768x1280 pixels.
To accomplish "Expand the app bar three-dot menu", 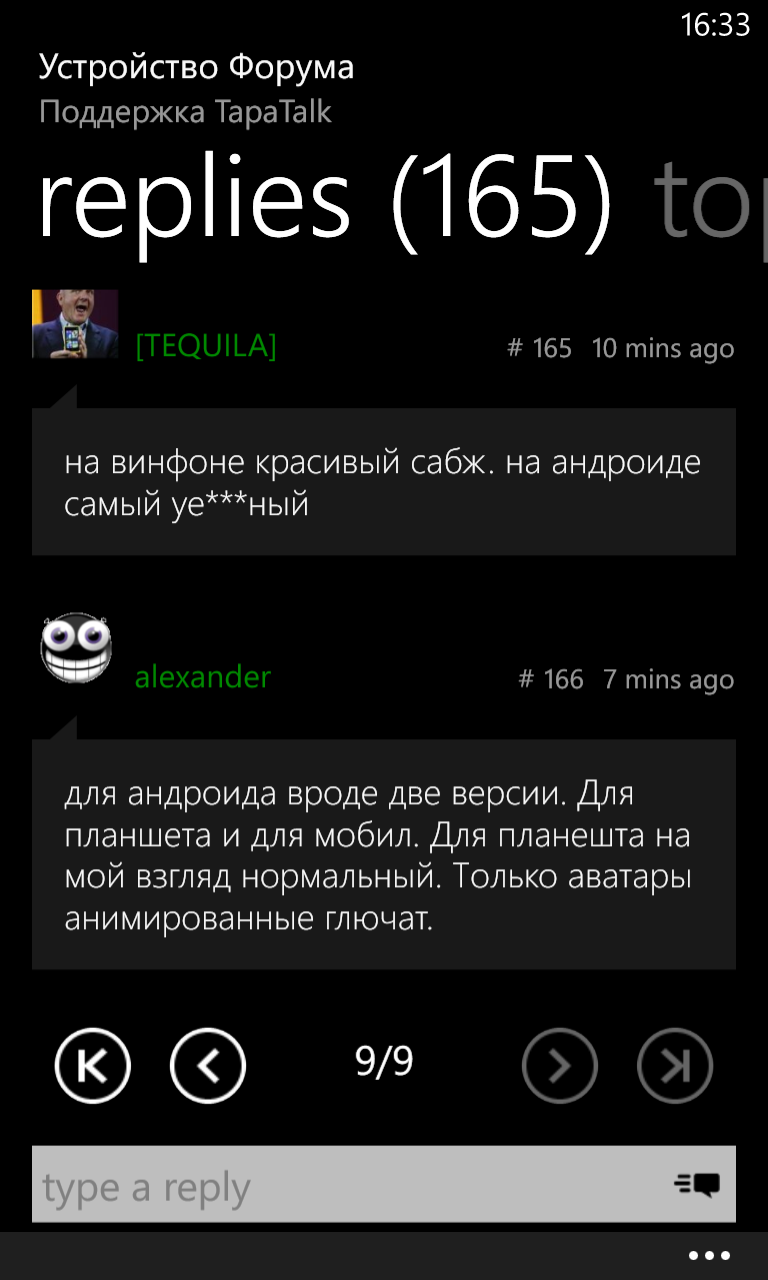I will click(x=710, y=1256).
